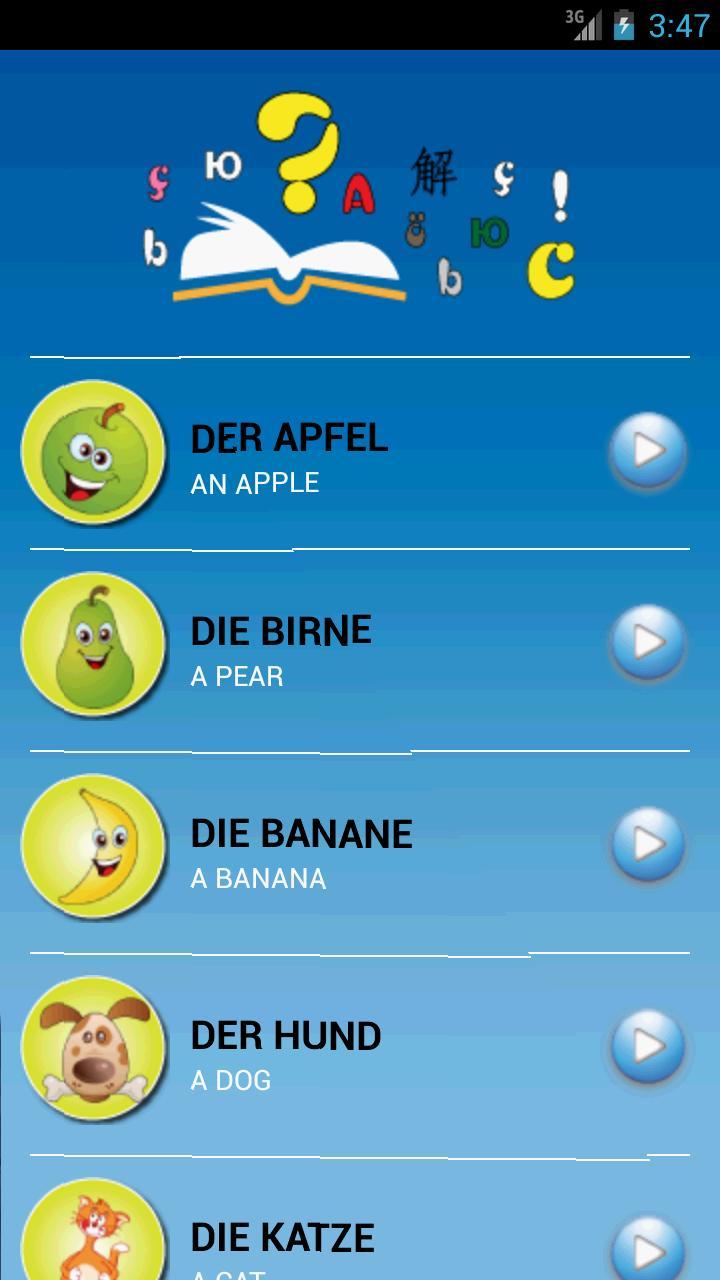Tap the AN APPLE translation text
Viewport: 720px width, 1280px height.
[253, 482]
